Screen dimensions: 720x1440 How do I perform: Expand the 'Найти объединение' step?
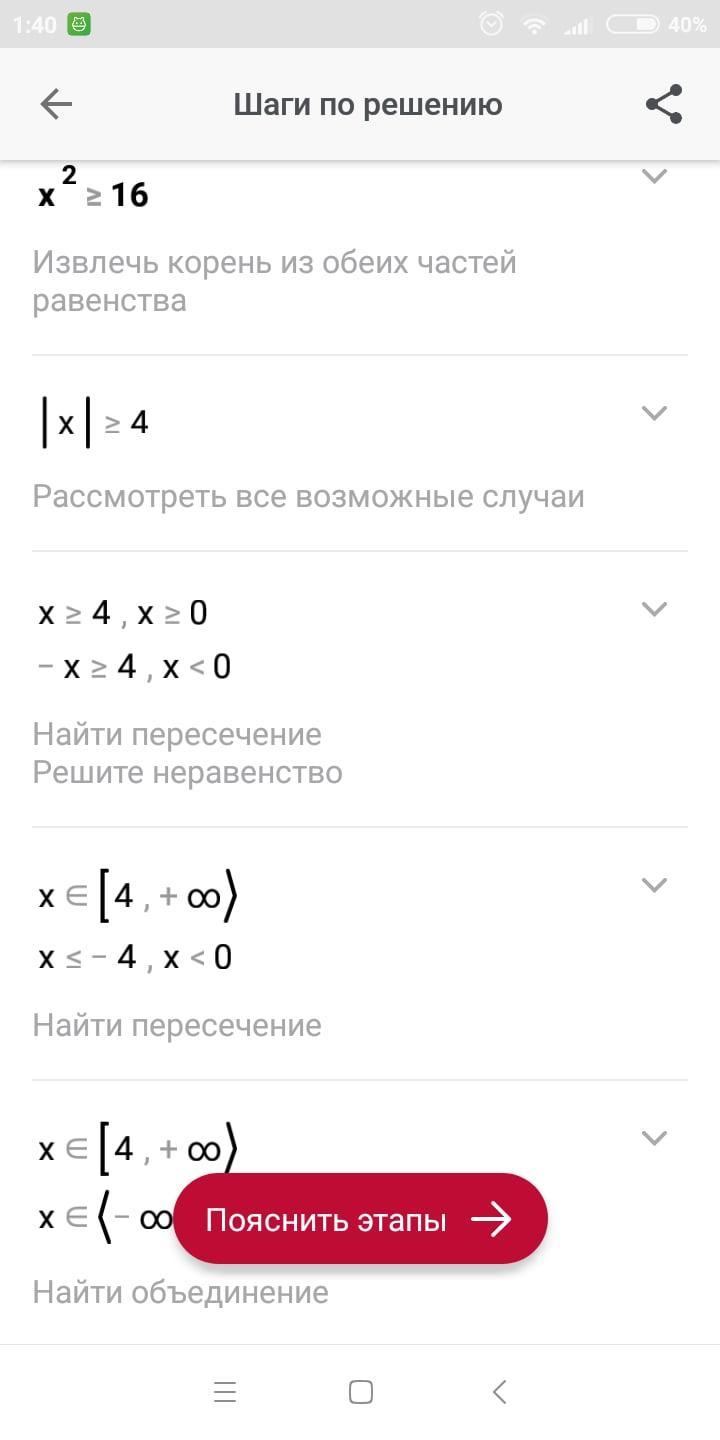(x=654, y=1138)
